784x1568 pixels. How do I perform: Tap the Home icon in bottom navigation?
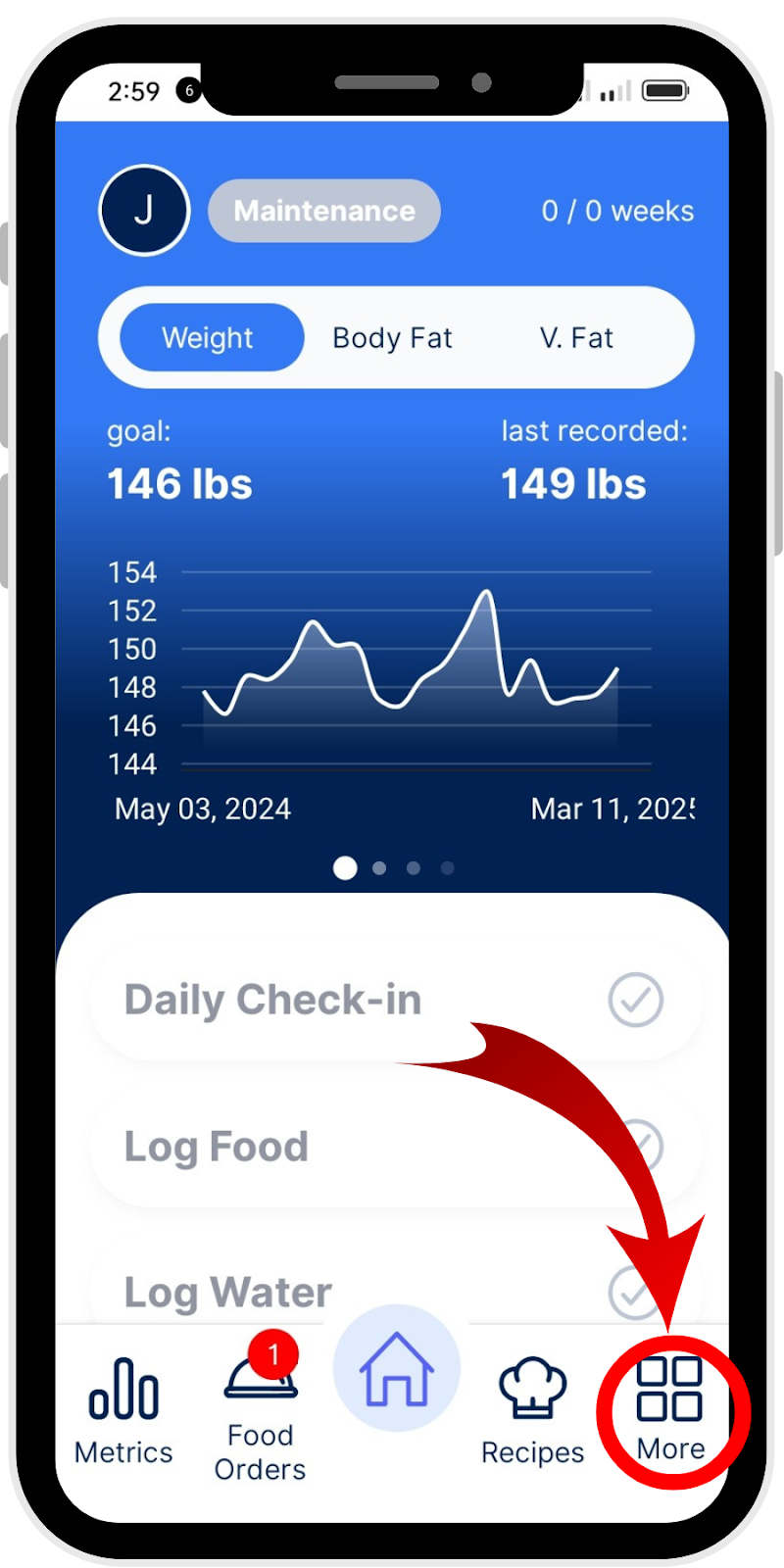pos(396,1372)
